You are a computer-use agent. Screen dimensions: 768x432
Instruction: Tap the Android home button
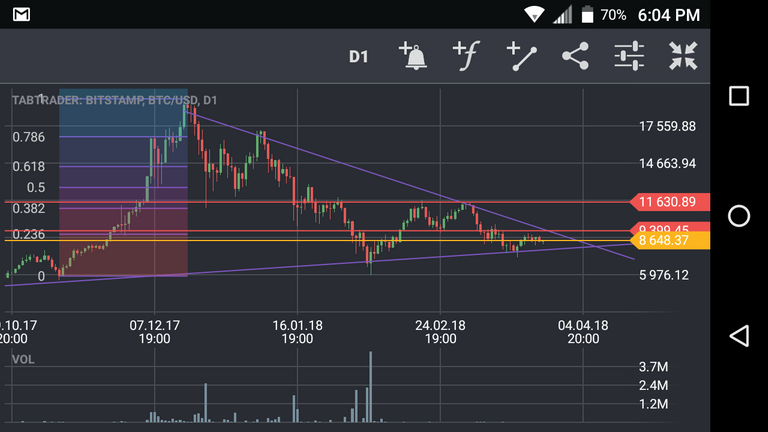739,216
